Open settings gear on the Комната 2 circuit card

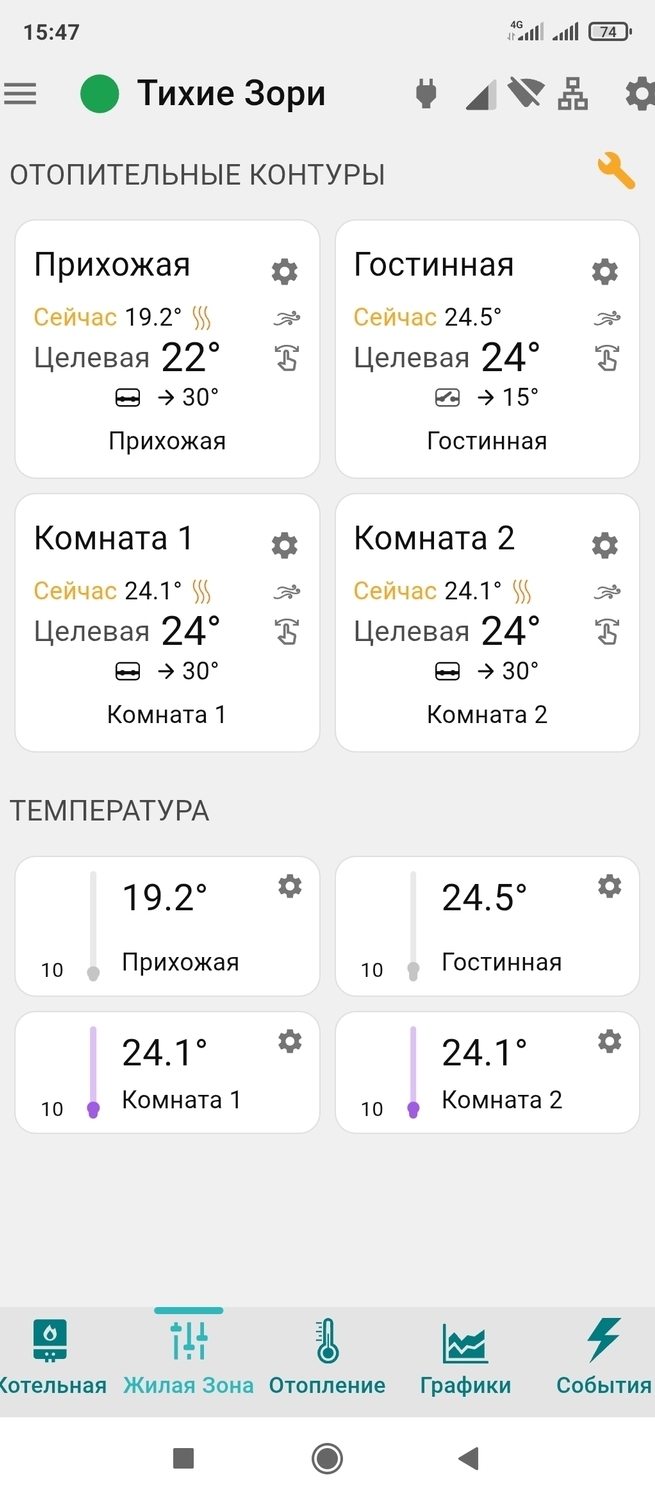(x=605, y=545)
